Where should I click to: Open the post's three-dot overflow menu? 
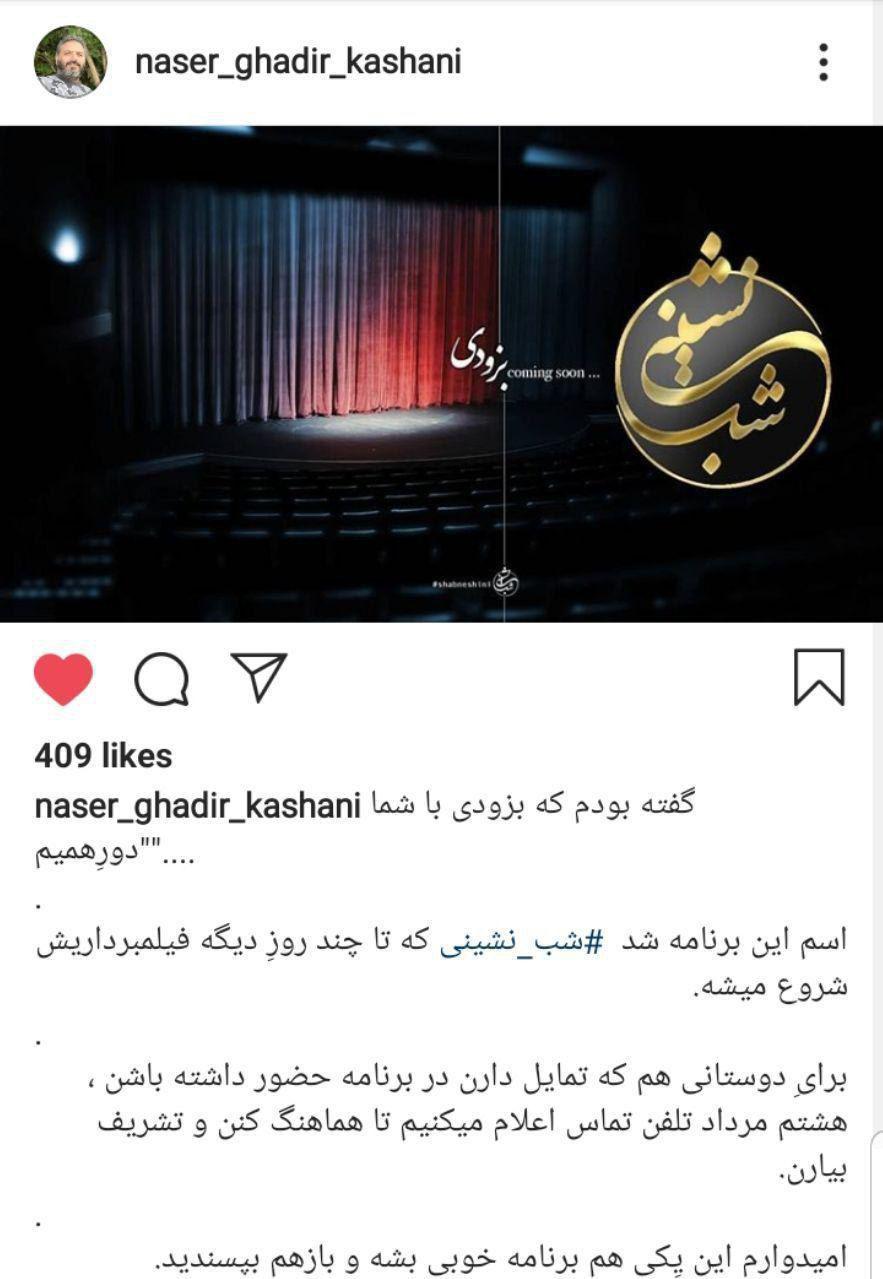click(823, 62)
